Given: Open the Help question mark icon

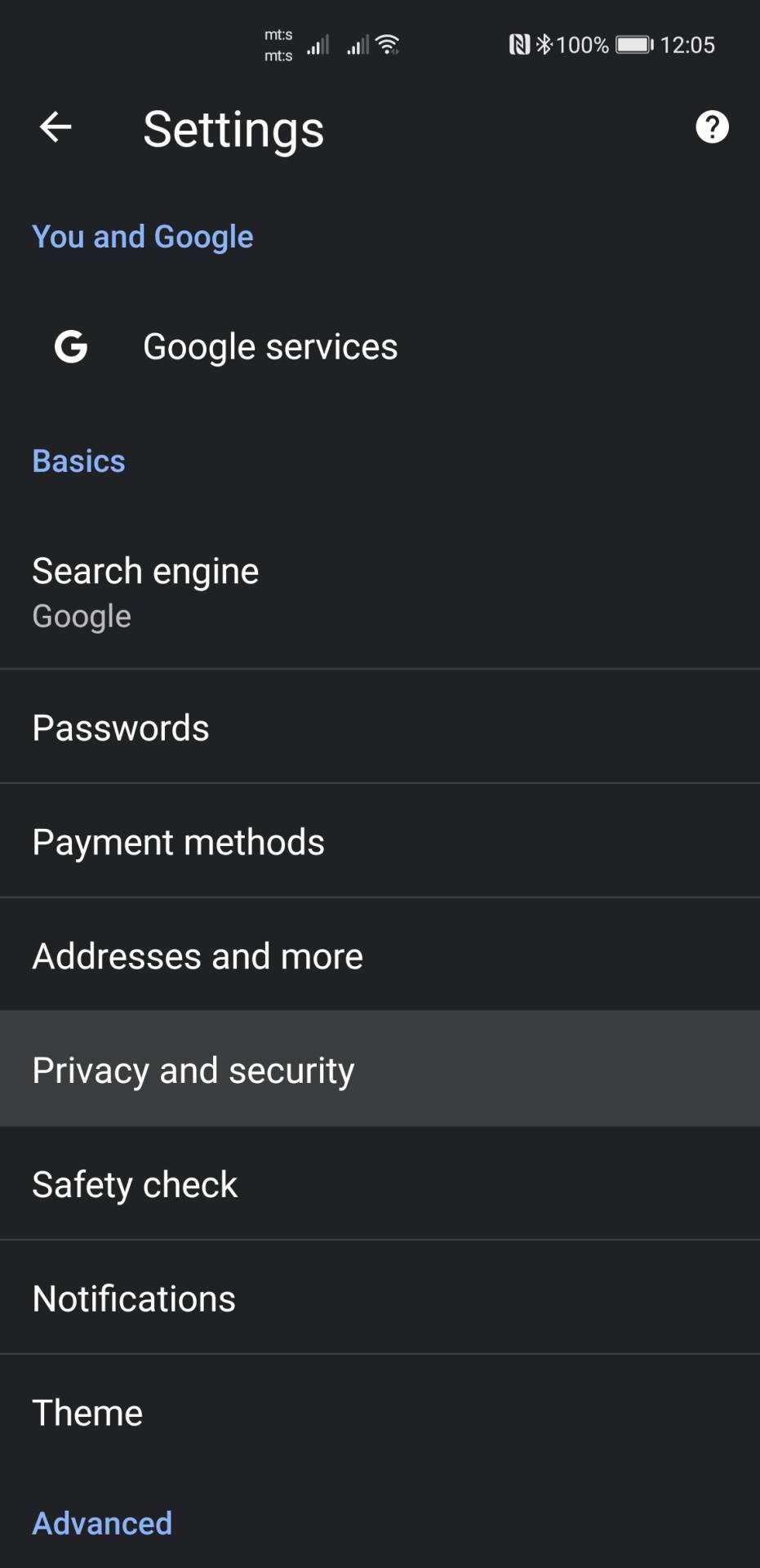Looking at the screenshot, I should 711,127.
